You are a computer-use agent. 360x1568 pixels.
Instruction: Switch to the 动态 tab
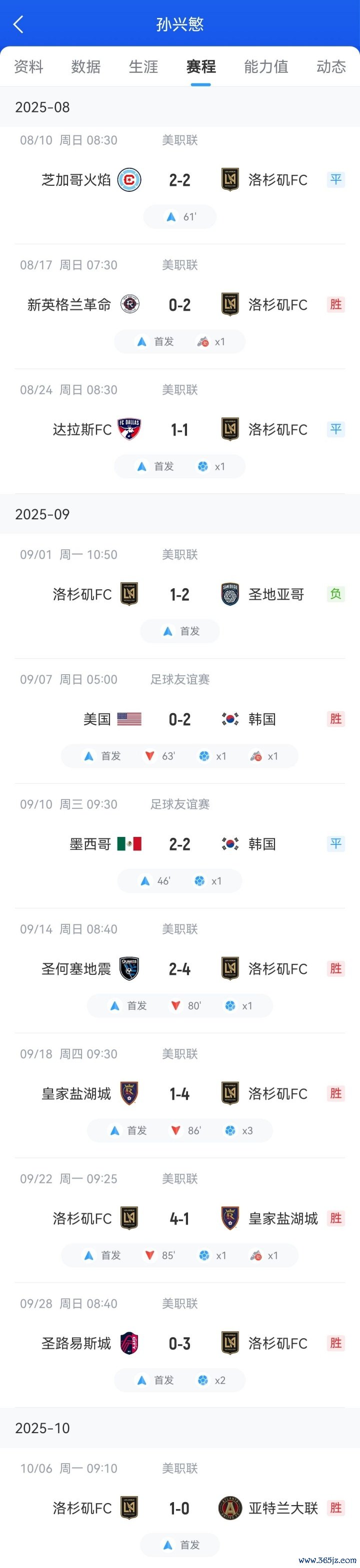(331, 66)
